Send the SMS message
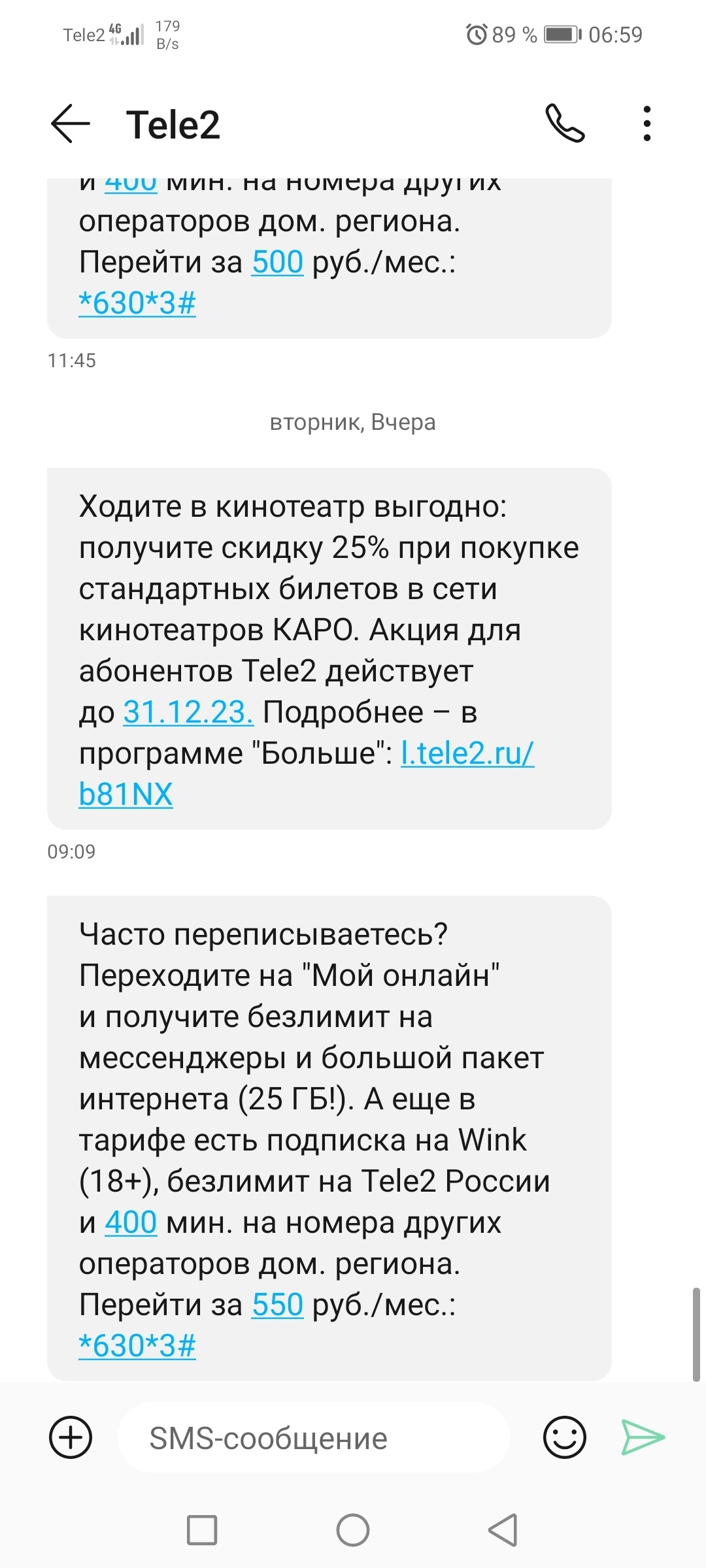706x1568 pixels. 643,1437
